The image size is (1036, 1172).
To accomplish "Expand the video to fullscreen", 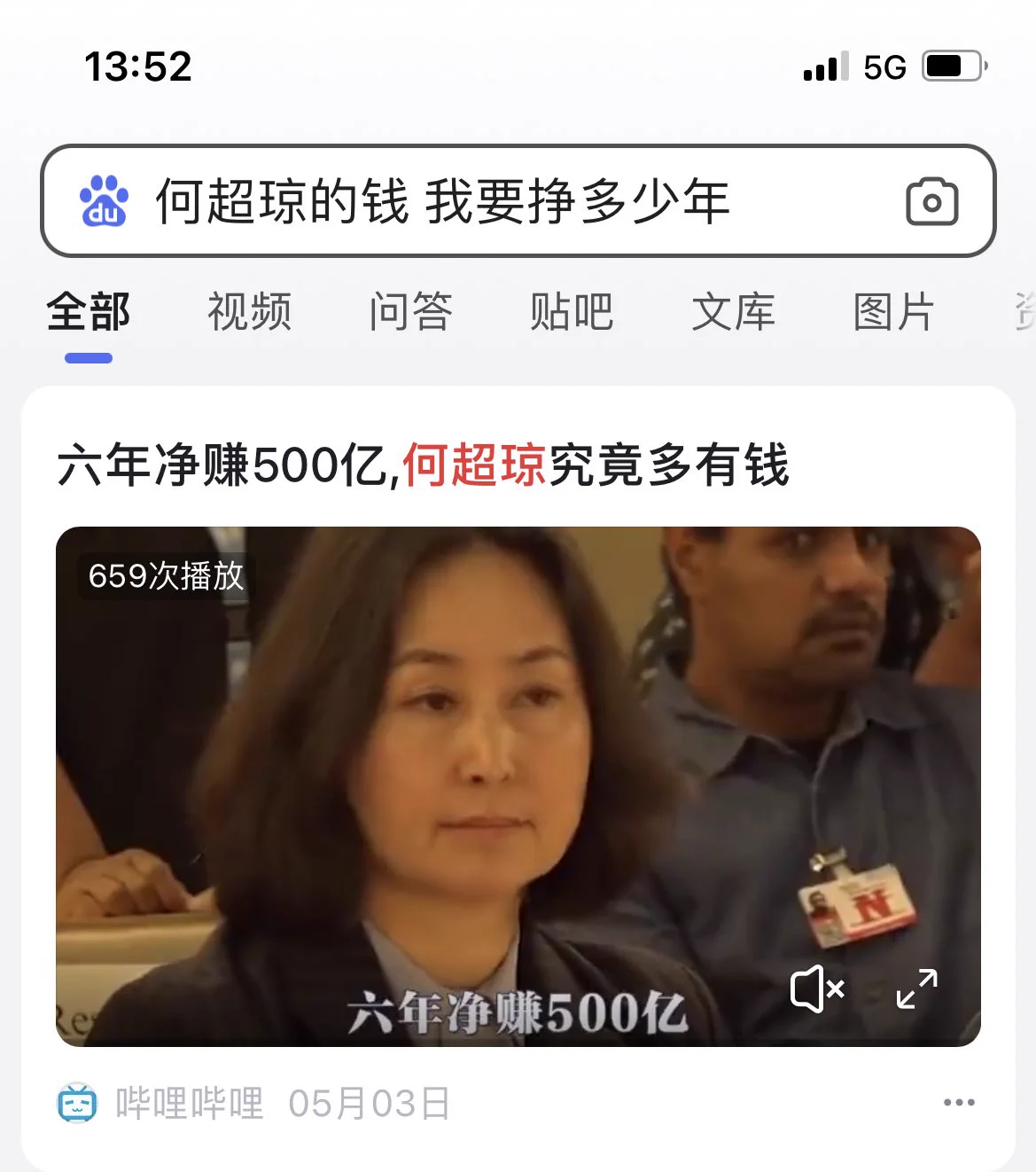I will [x=916, y=988].
